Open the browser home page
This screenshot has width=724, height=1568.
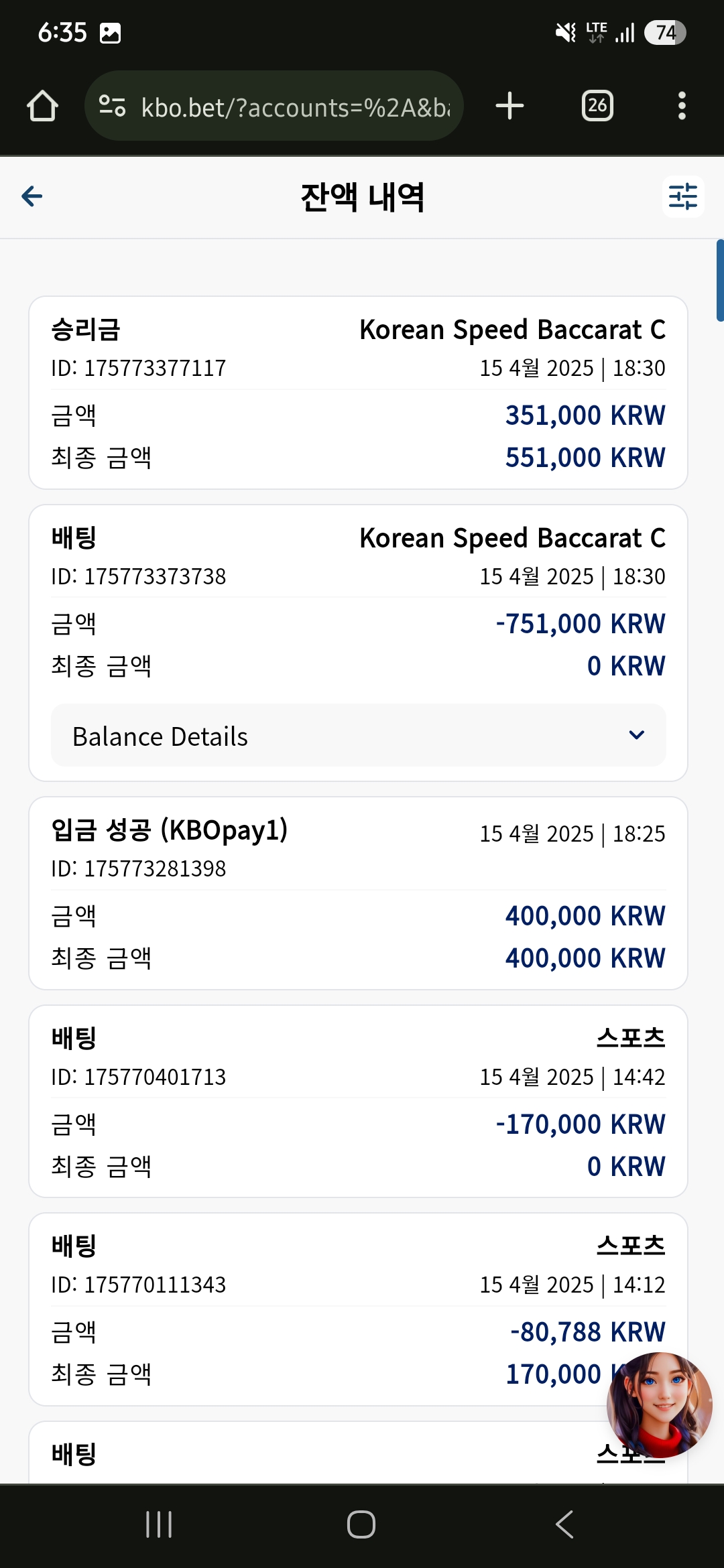(42, 106)
